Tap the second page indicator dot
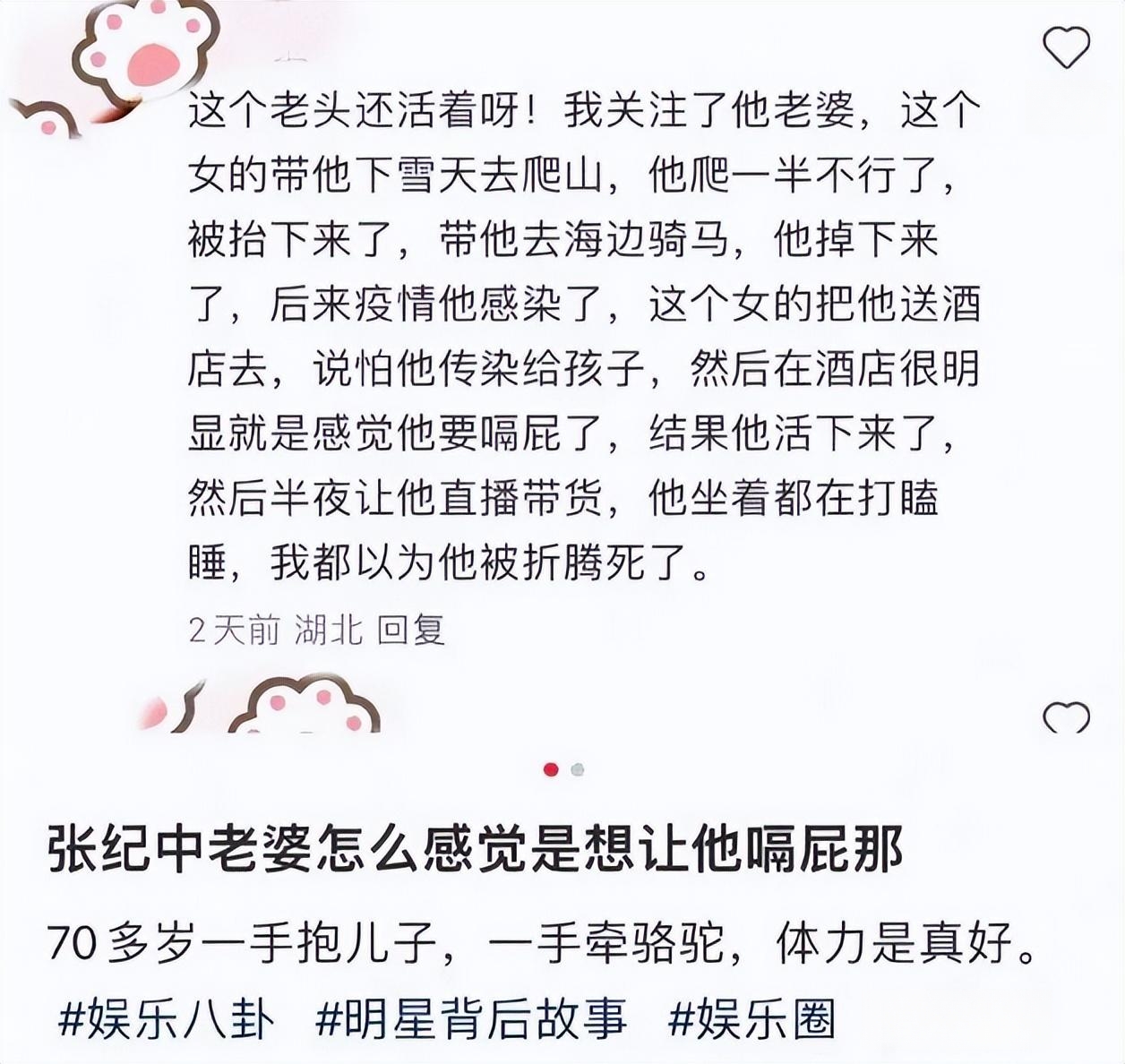 578,769
